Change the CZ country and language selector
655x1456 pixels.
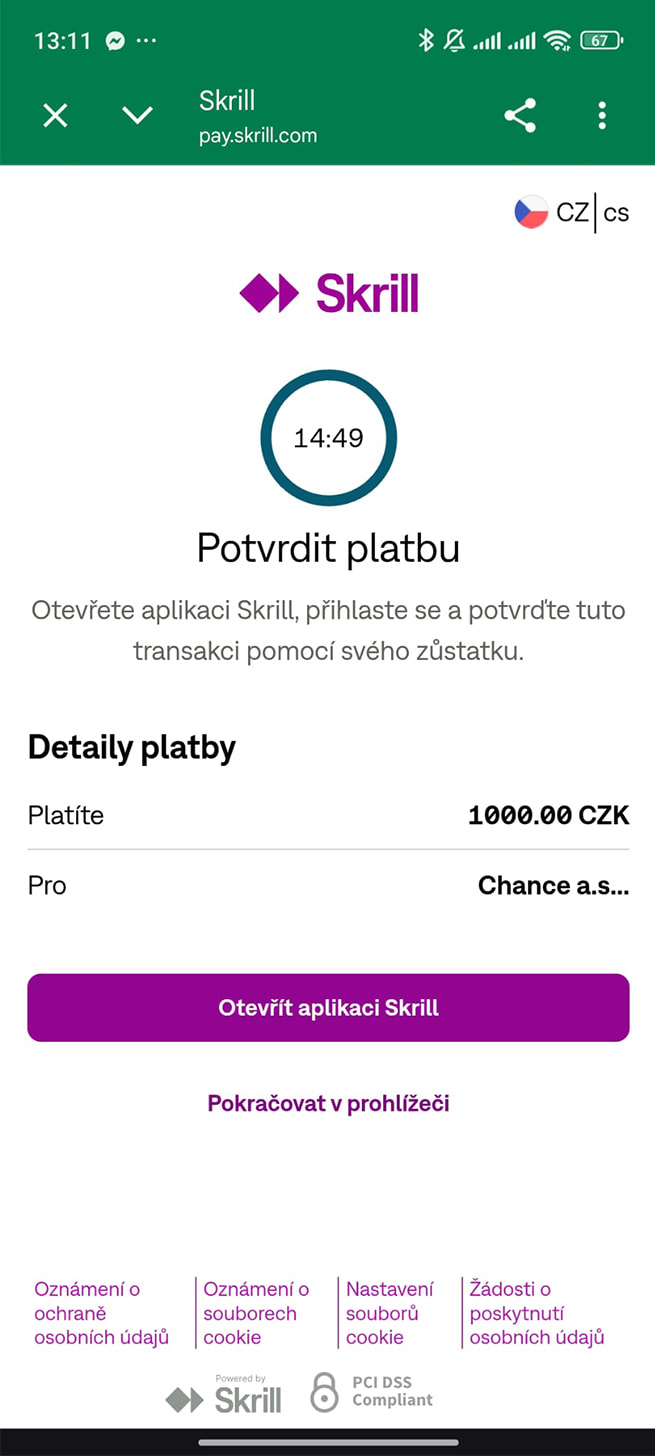click(572, 213)
